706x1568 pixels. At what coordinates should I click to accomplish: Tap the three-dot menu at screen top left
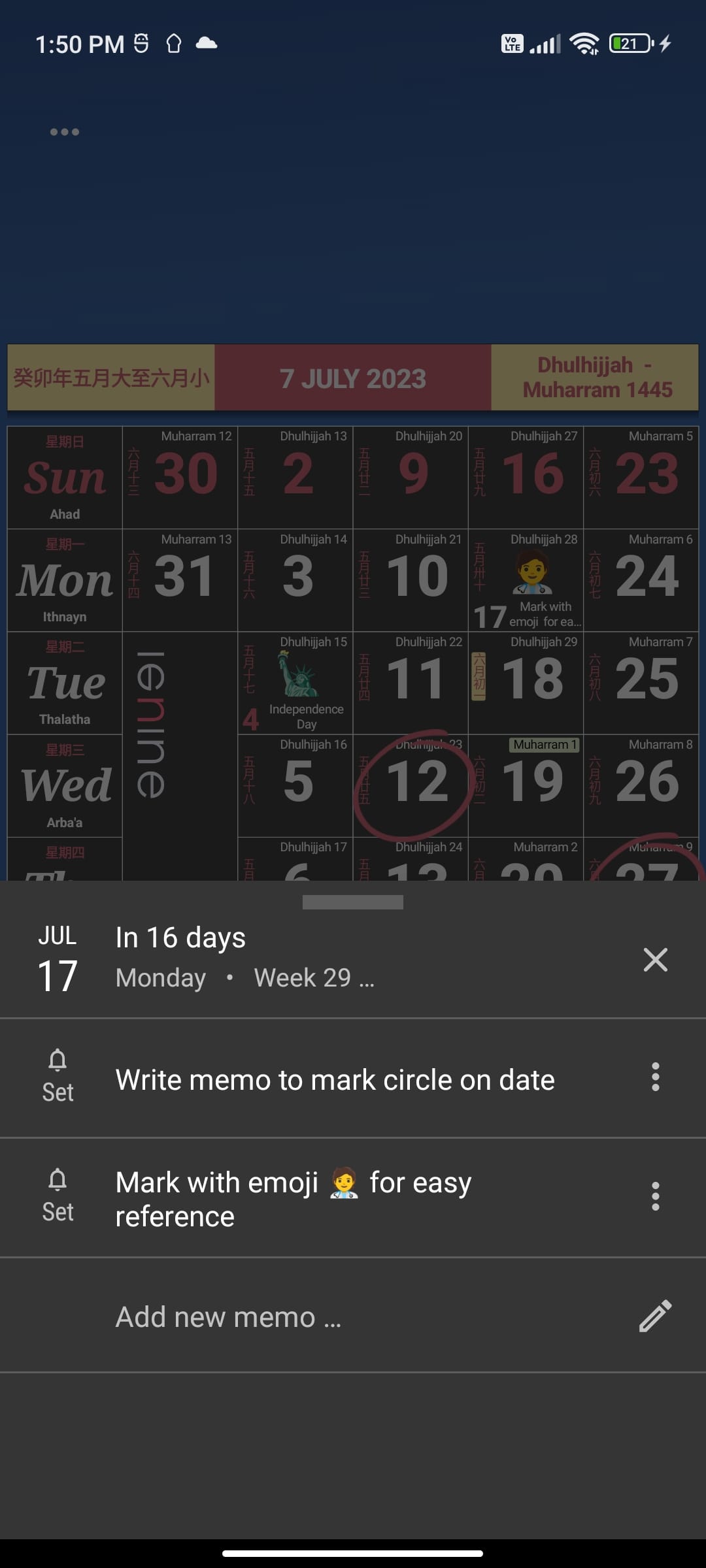(65, 131)
